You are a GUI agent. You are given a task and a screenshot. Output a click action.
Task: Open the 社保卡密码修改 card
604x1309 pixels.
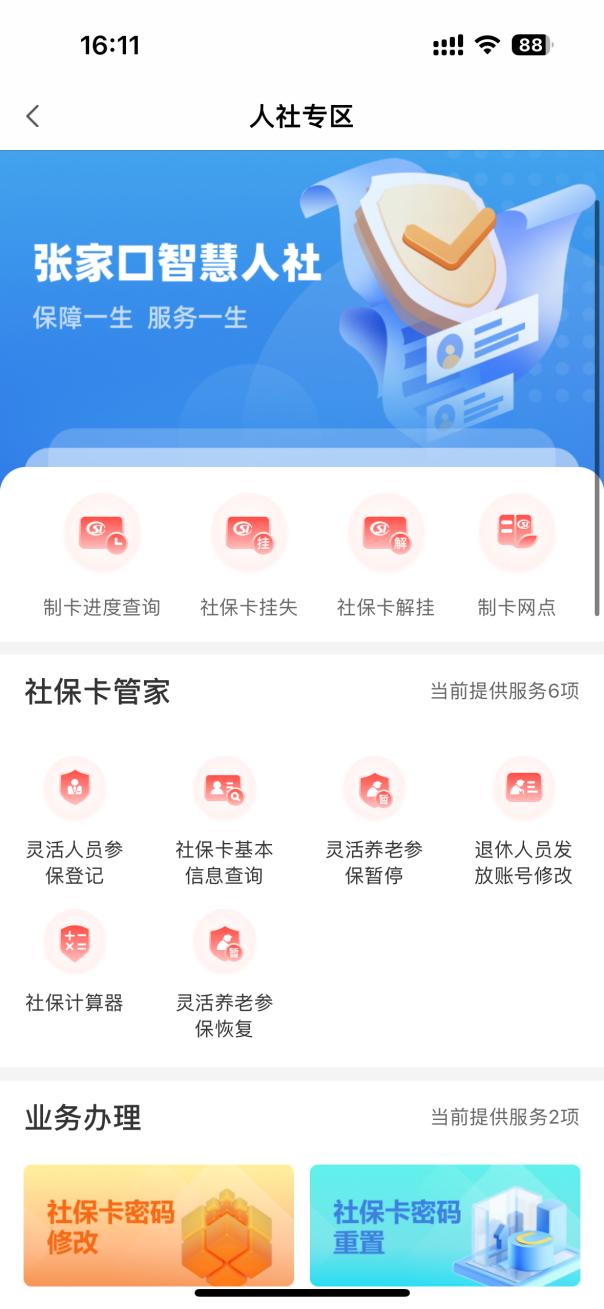click(159, 1225)
